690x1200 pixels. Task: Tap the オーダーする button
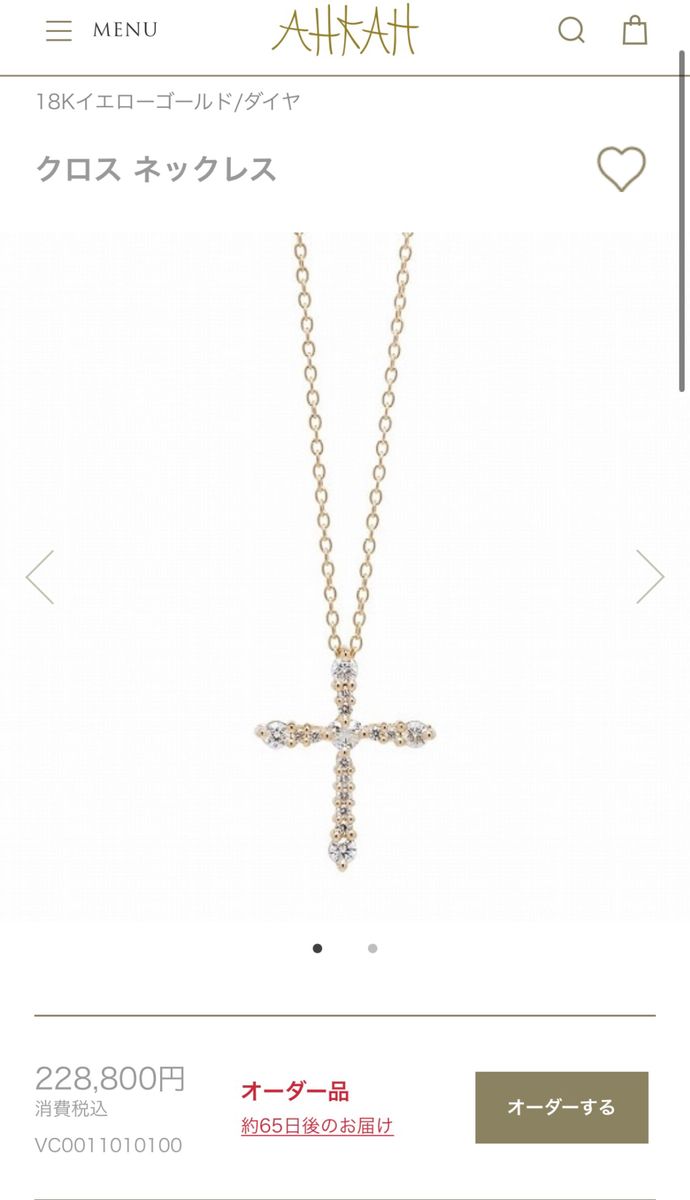(x=561, y=1107)
